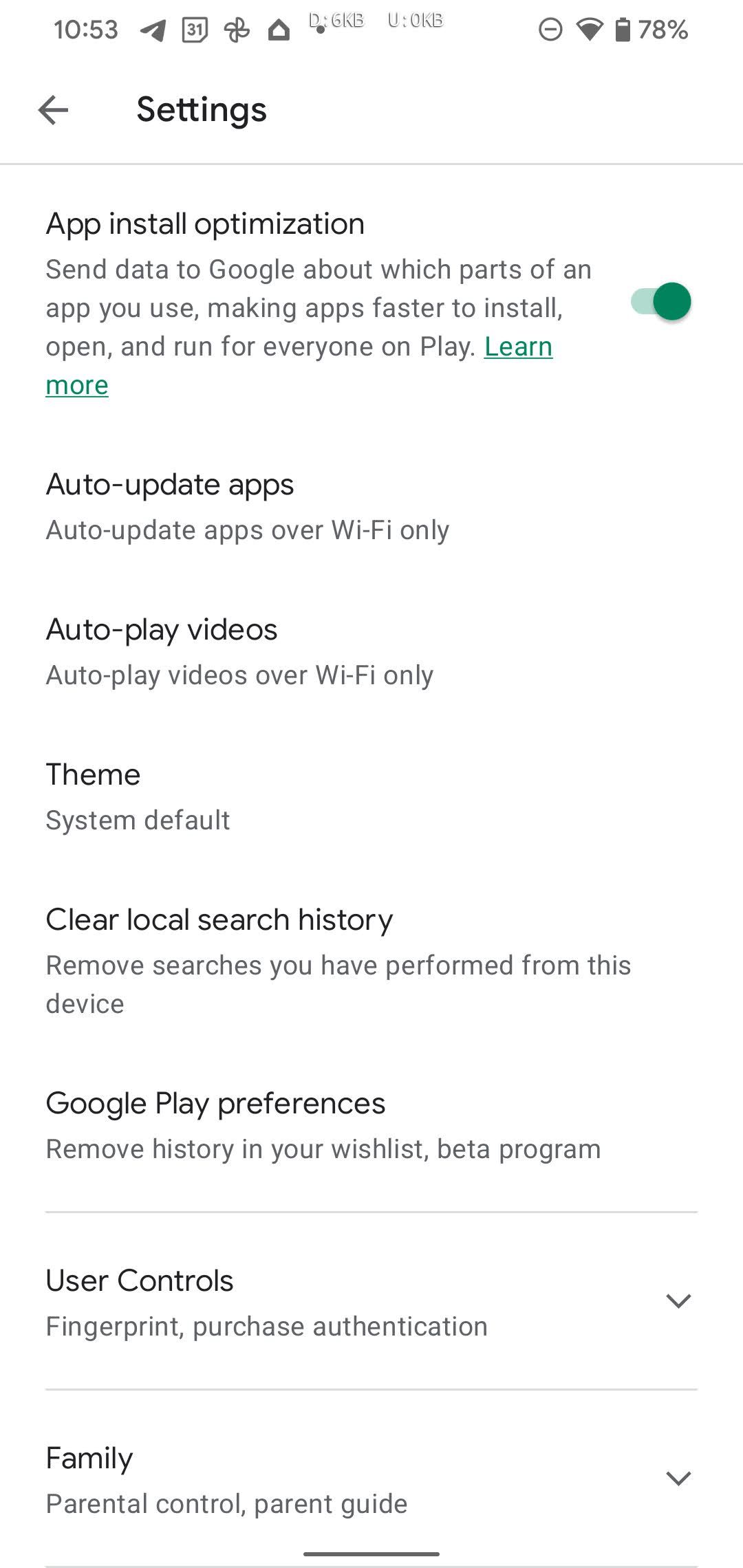The height and width of the screenshot is (1568, 743).
Task: Click the home notification icon
Action: point(279,28)
